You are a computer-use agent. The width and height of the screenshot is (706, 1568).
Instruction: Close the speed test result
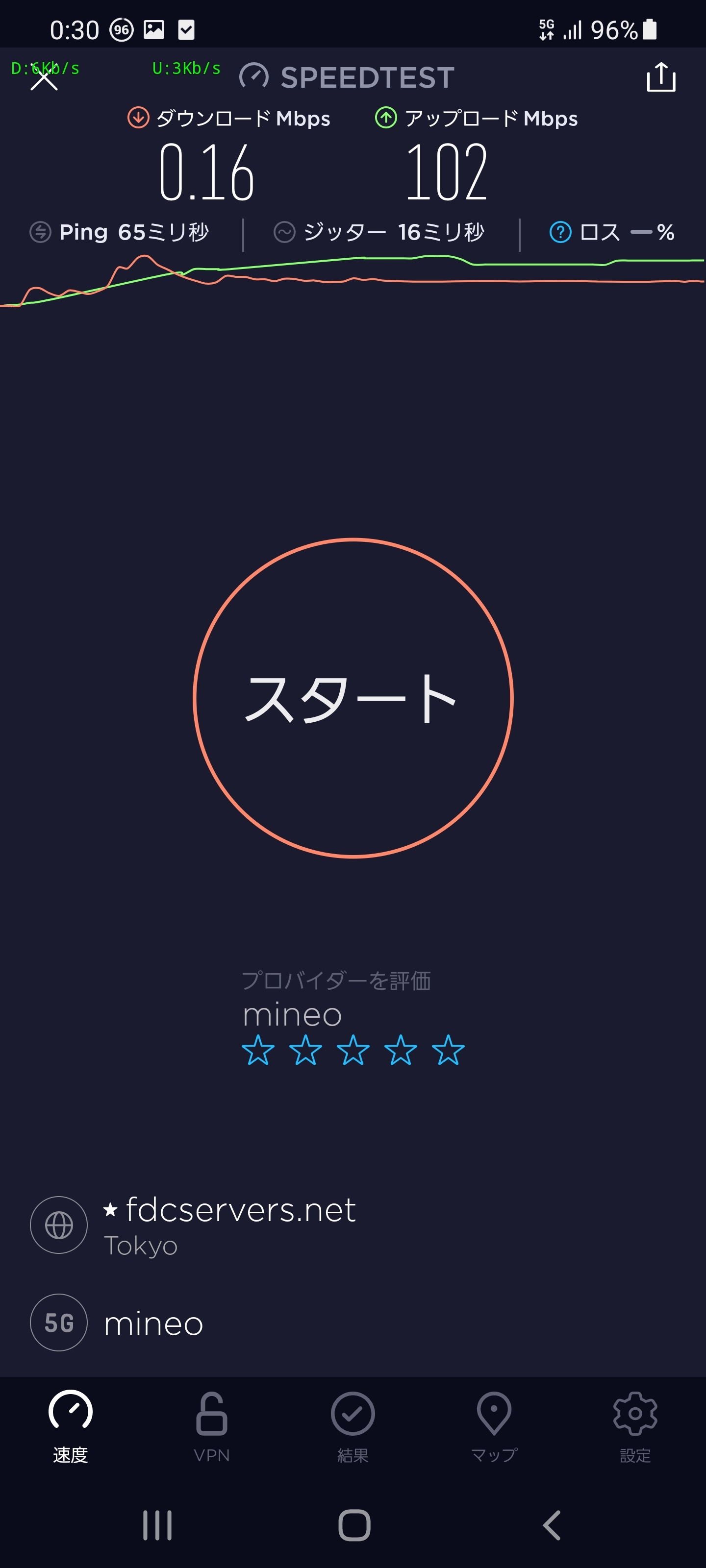click(44, 77)
